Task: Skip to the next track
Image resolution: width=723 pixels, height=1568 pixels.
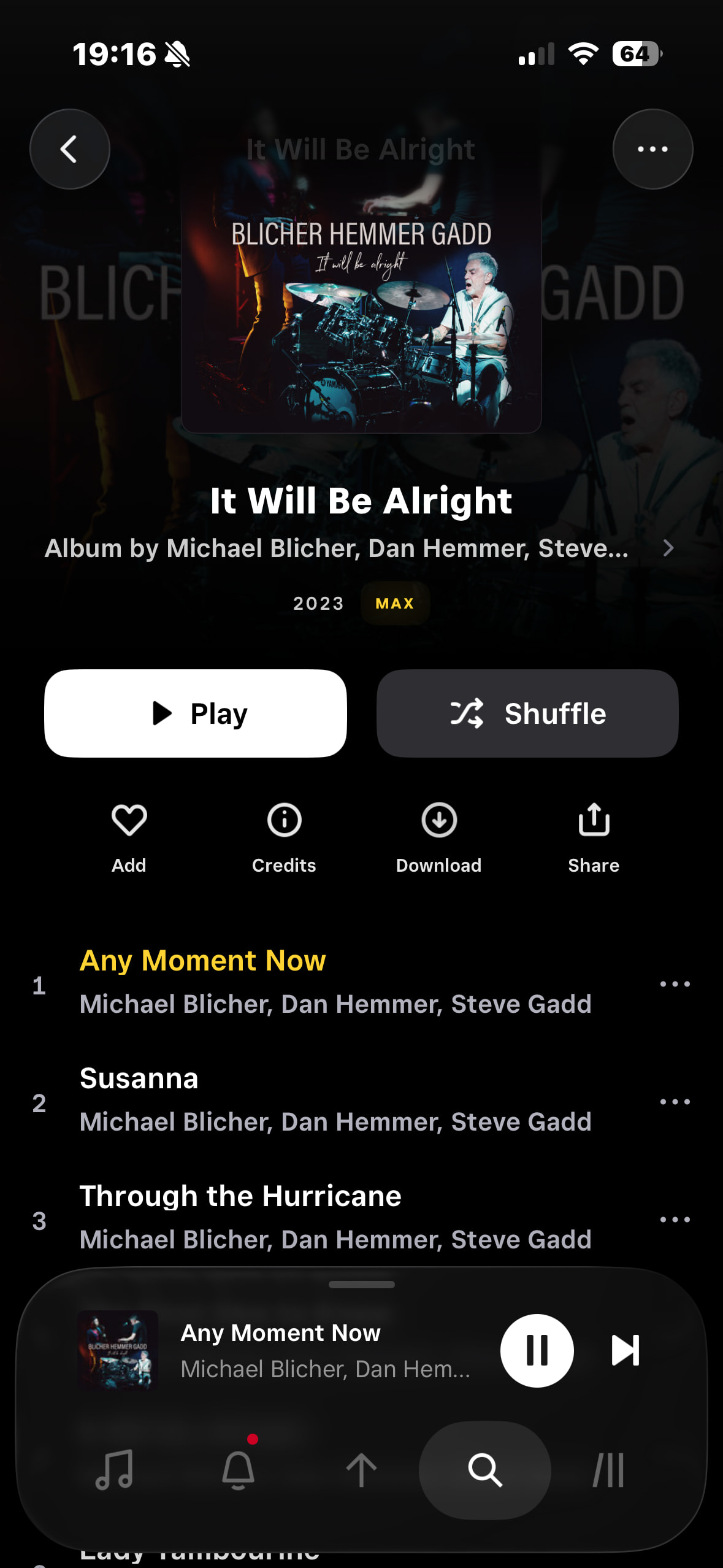Action: click(625, 1350)
